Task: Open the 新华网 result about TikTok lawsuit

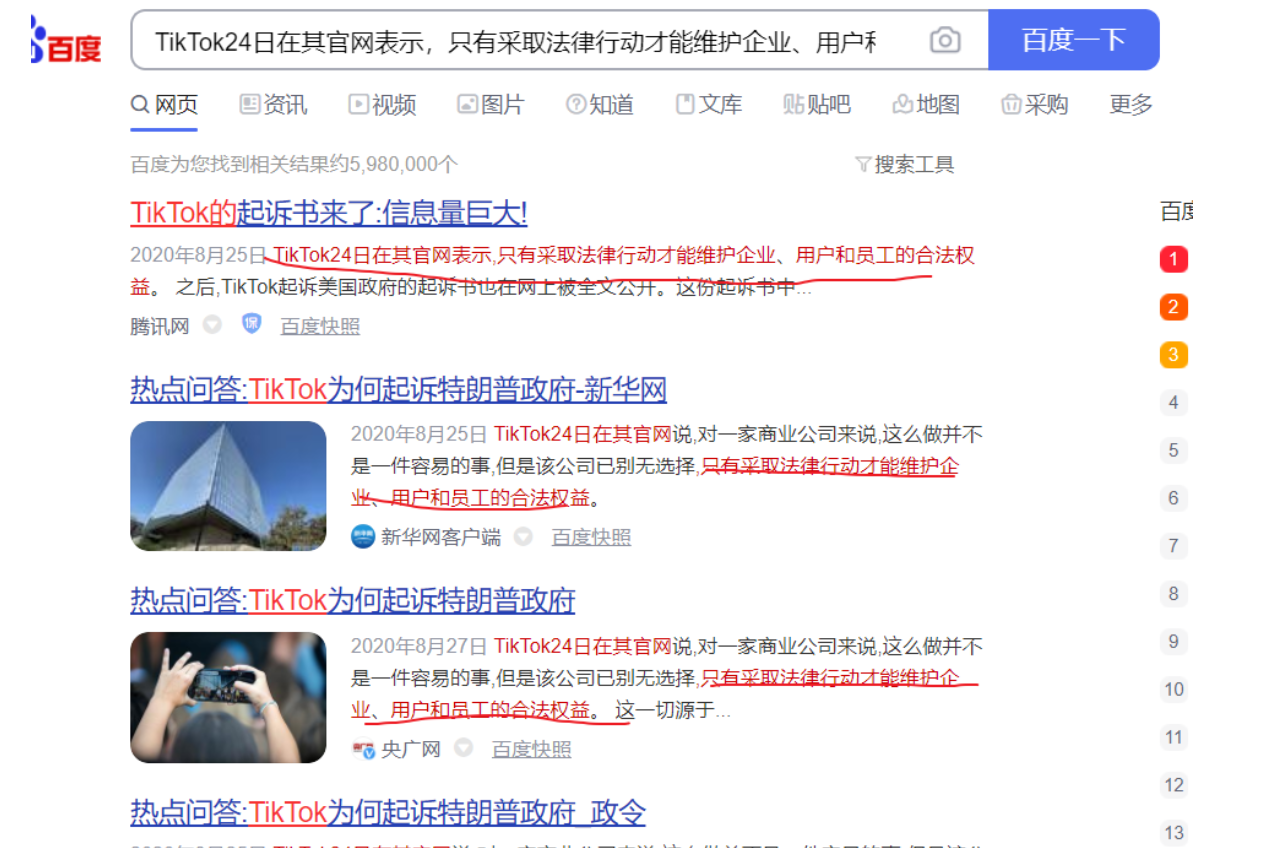Action: click(x=398, y=389)
